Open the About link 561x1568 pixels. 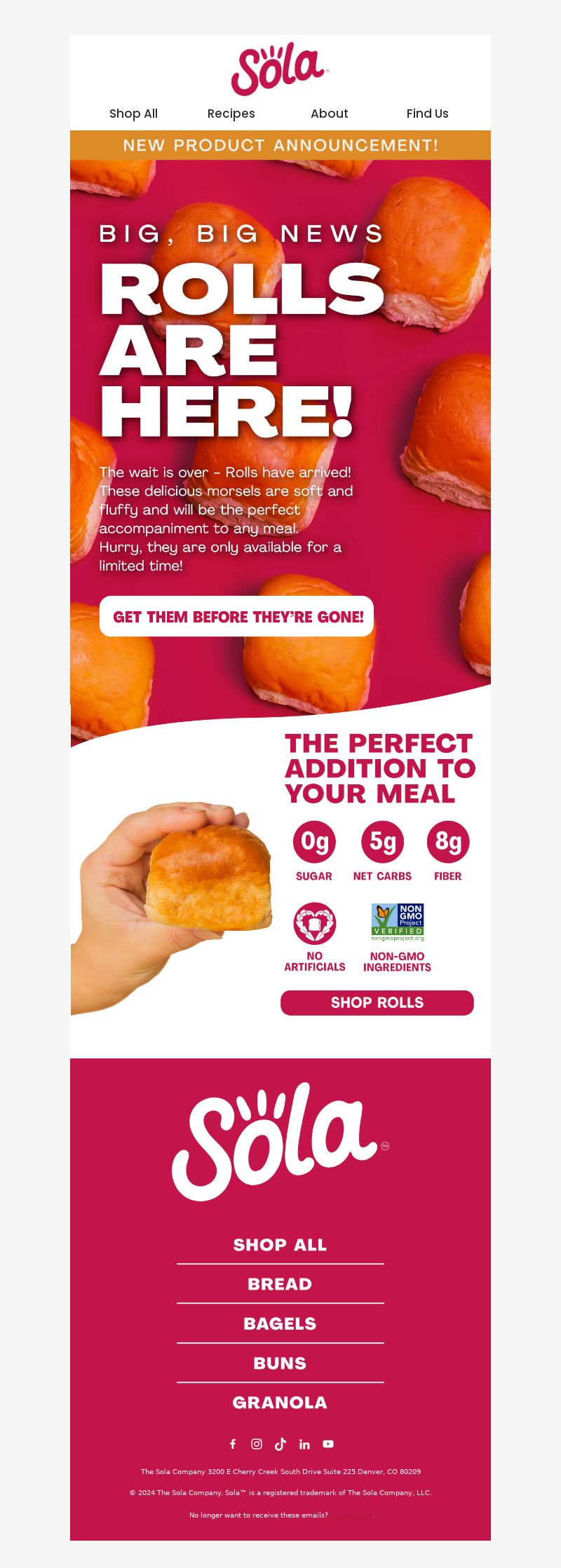click(329, 114)
